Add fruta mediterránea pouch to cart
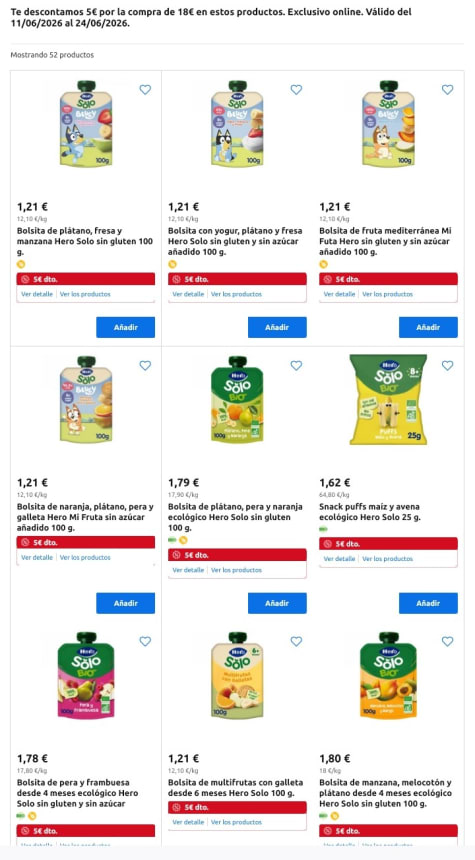Image resolution: width=475 pixels, height=860 pixels. coord(428,327)
